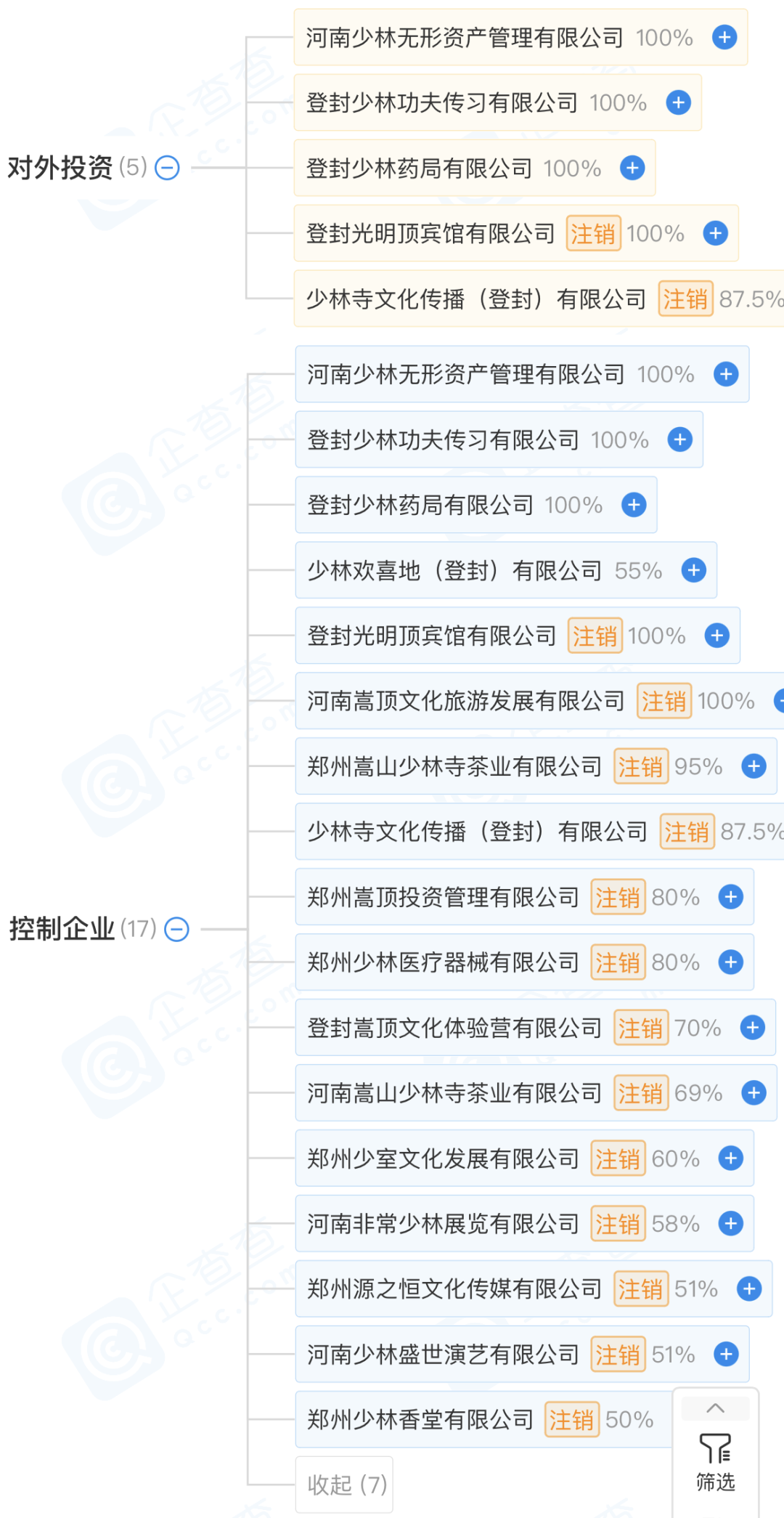Expand 登封少林功夫传习有限公司 under 控制企业

(x=680, y=439)
